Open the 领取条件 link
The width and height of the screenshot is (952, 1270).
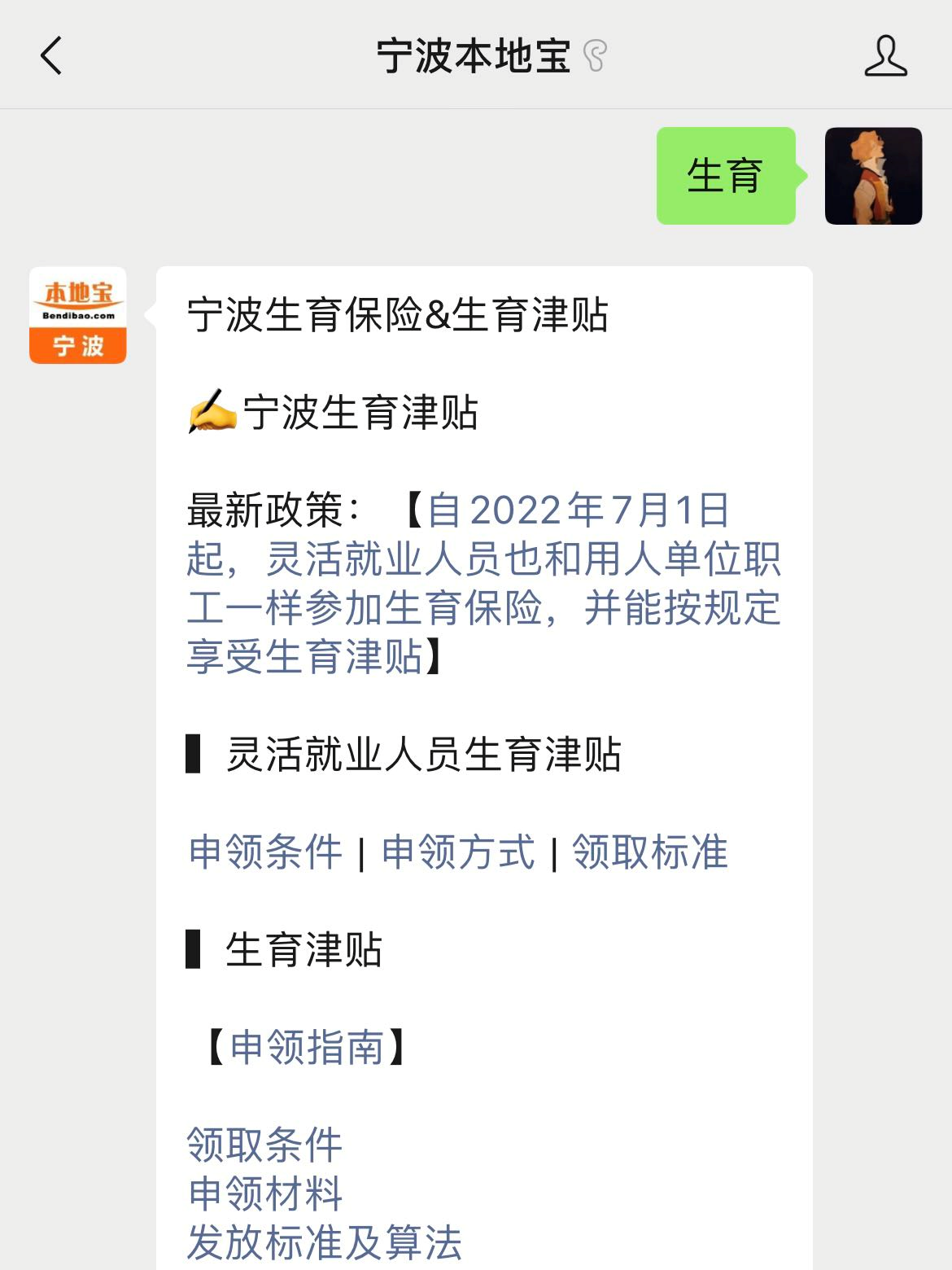(x=264, y=1145)
